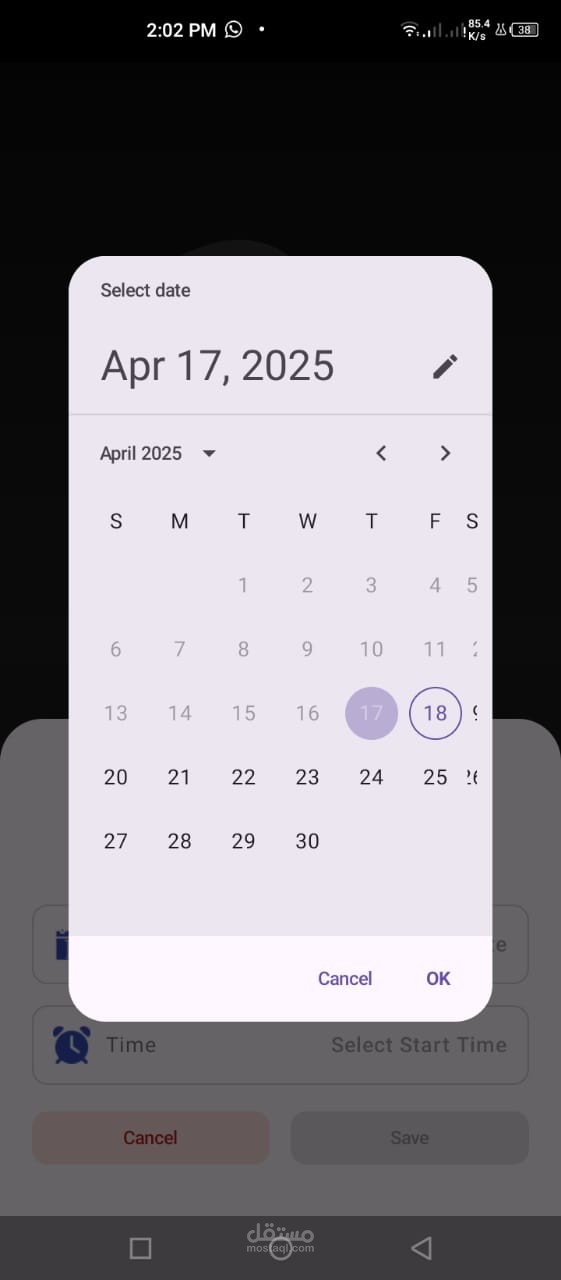Select April 18 in the calendar

tap(435, 713)
